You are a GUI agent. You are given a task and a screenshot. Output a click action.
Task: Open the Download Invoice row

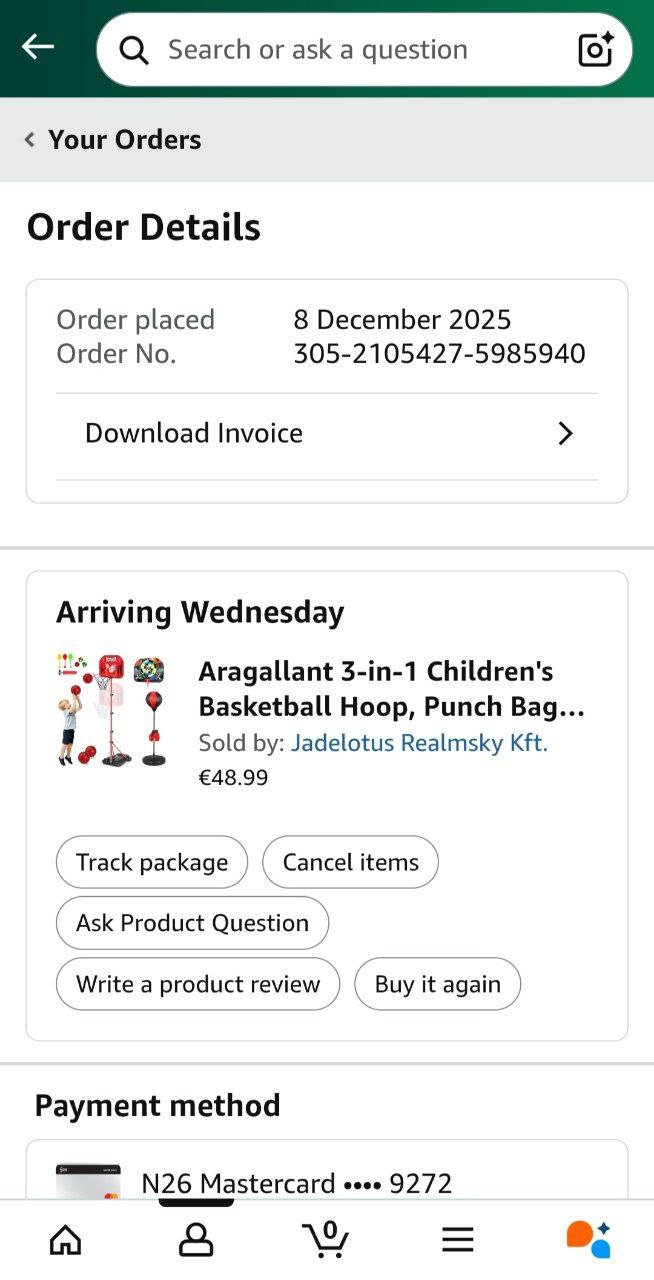(x=327, y=433)
